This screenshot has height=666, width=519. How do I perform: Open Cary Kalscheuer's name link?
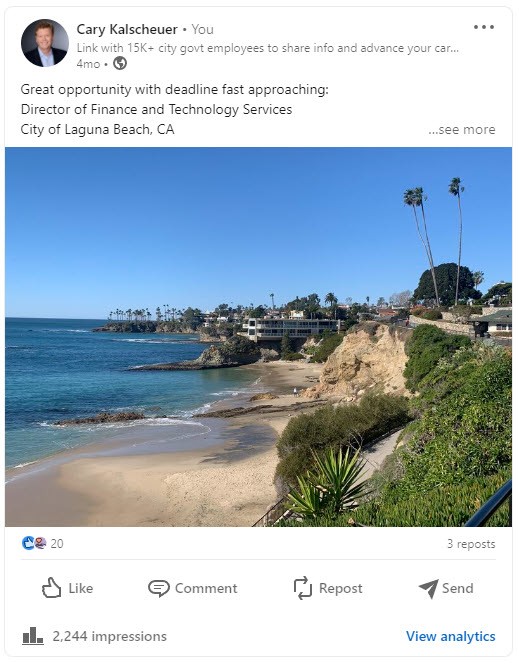[127, 29]
